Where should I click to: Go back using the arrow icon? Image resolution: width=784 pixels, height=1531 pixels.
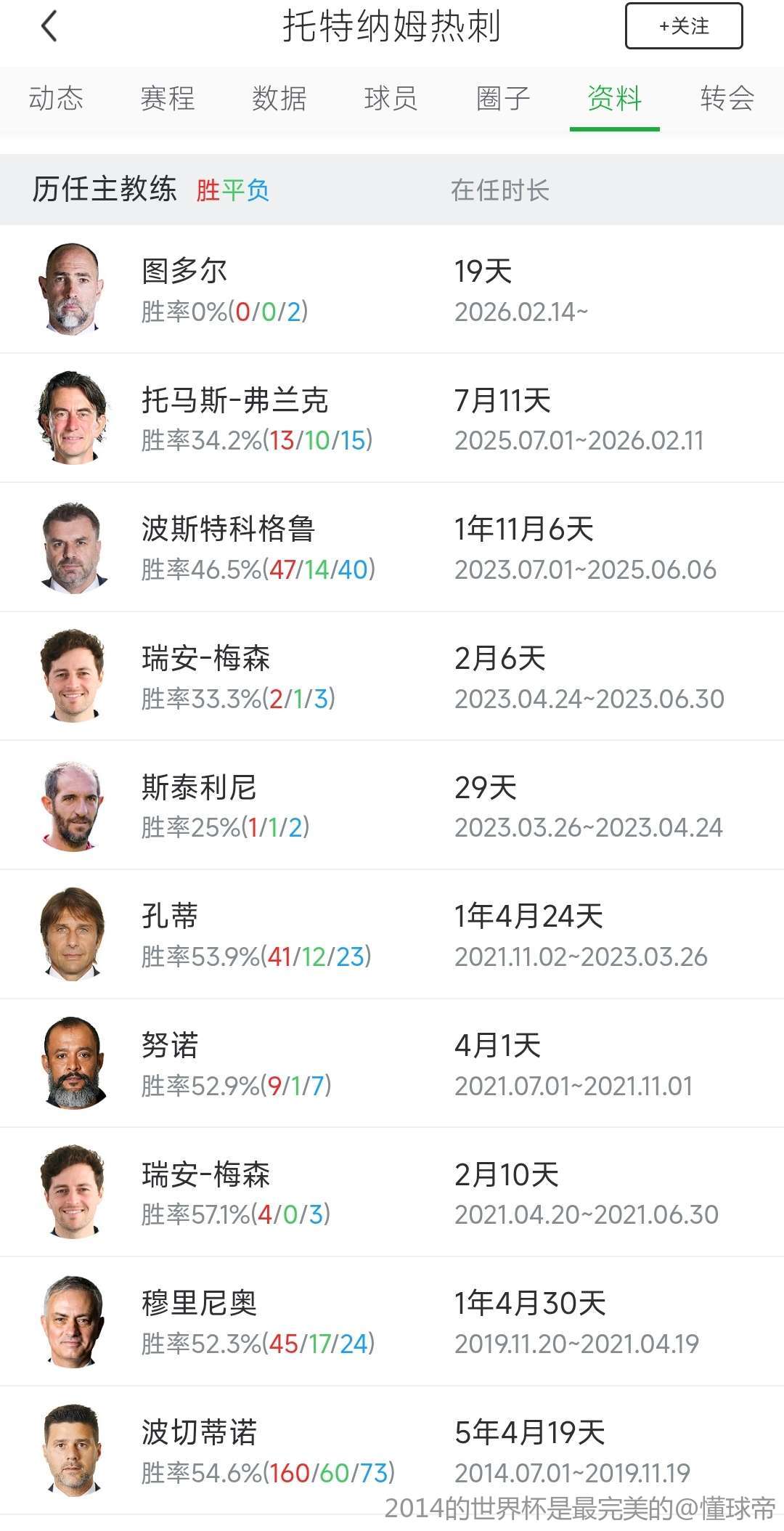(49, 27)
